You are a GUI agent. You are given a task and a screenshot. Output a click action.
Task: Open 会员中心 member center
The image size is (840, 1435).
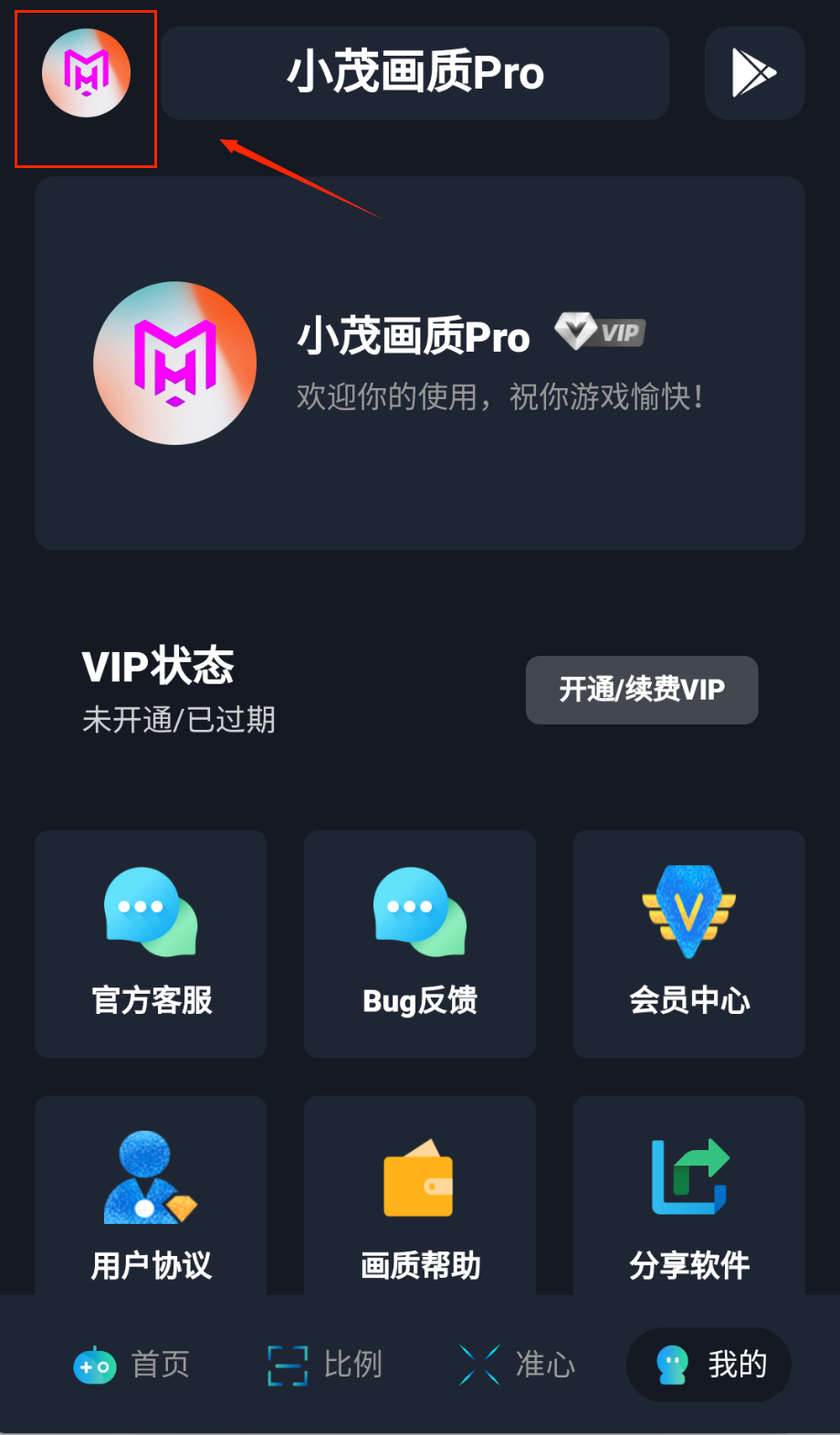pos(688,944)
